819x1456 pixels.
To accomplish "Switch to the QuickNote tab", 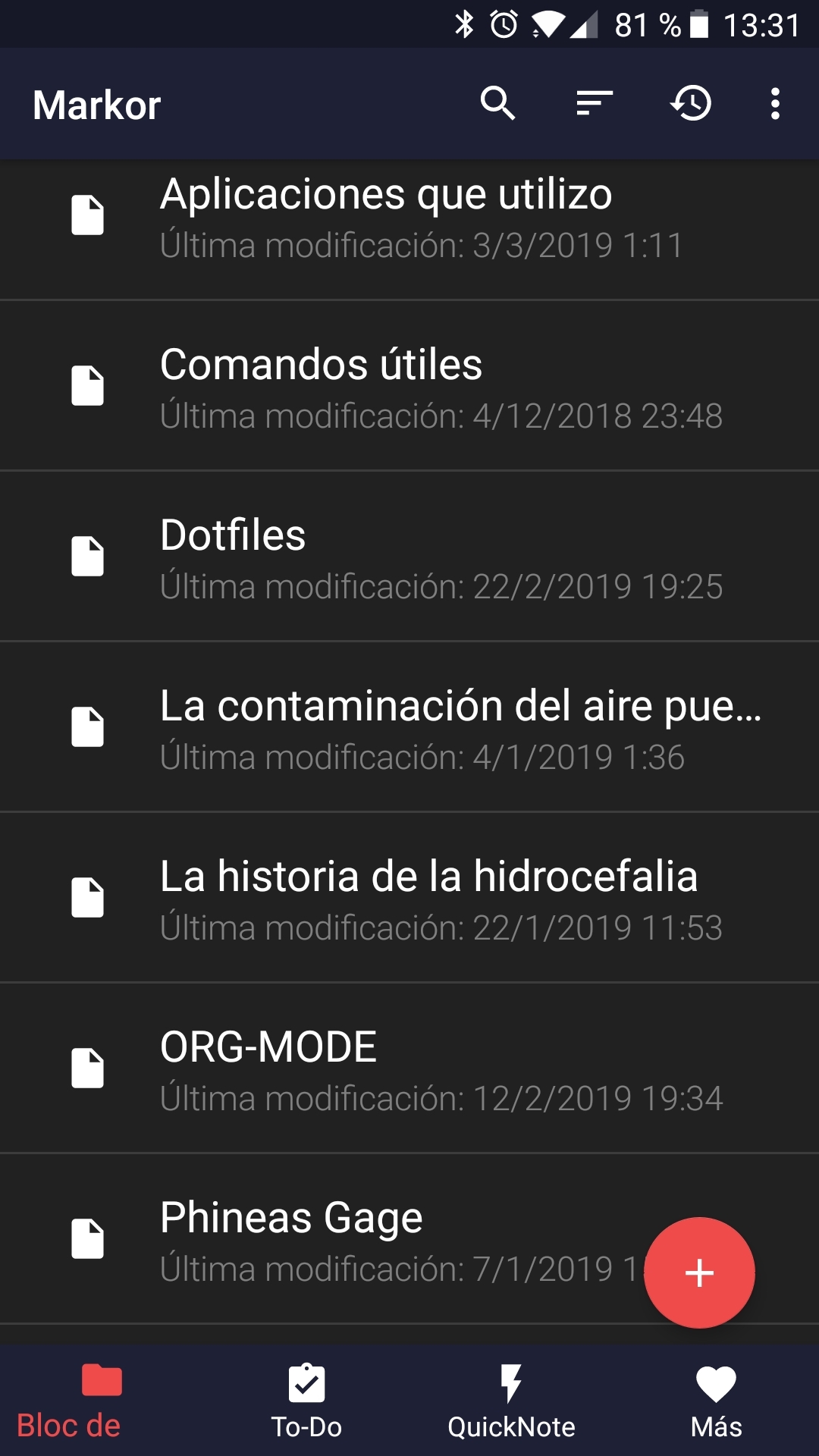I will click(512, 1401).
